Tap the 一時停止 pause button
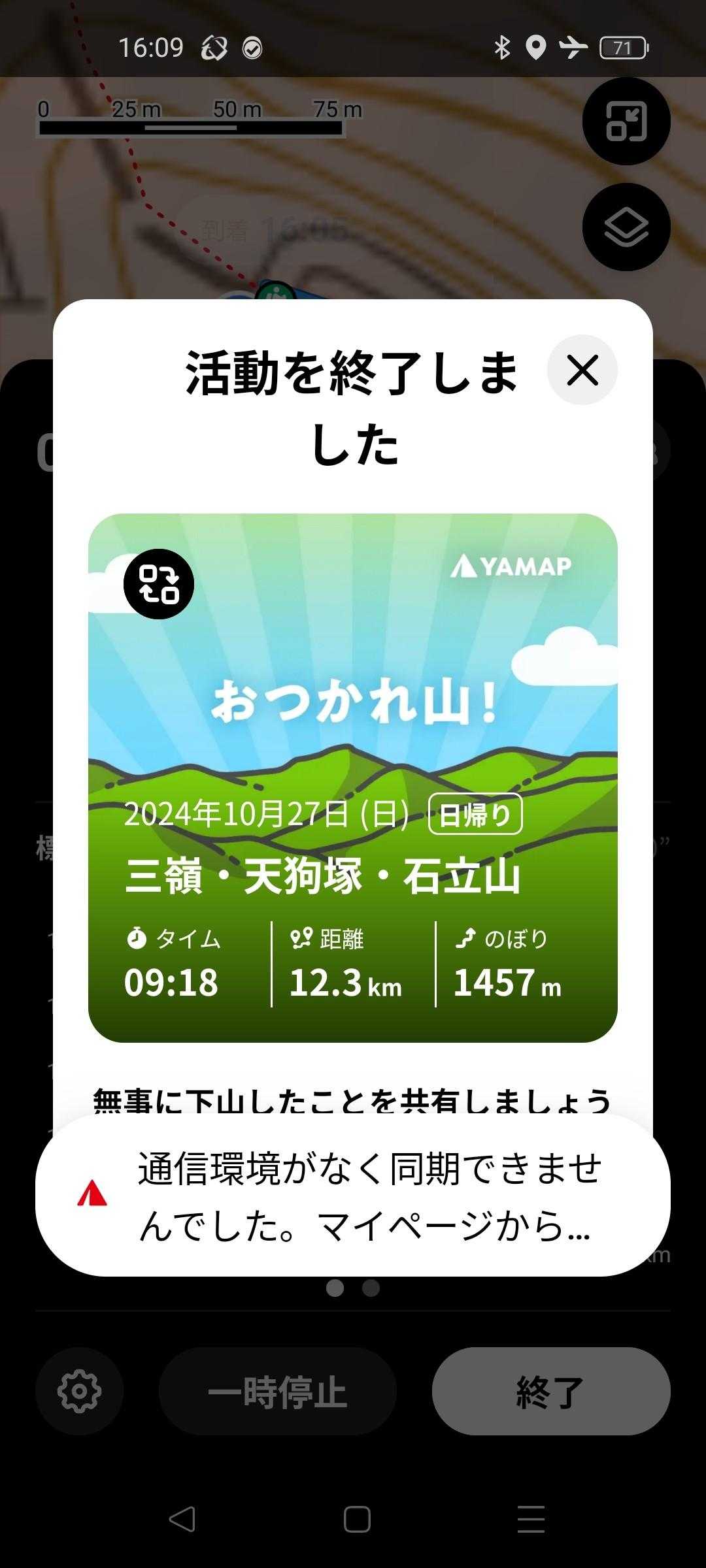This screenshot has width=706, height=1568. tap(277, 1391)
